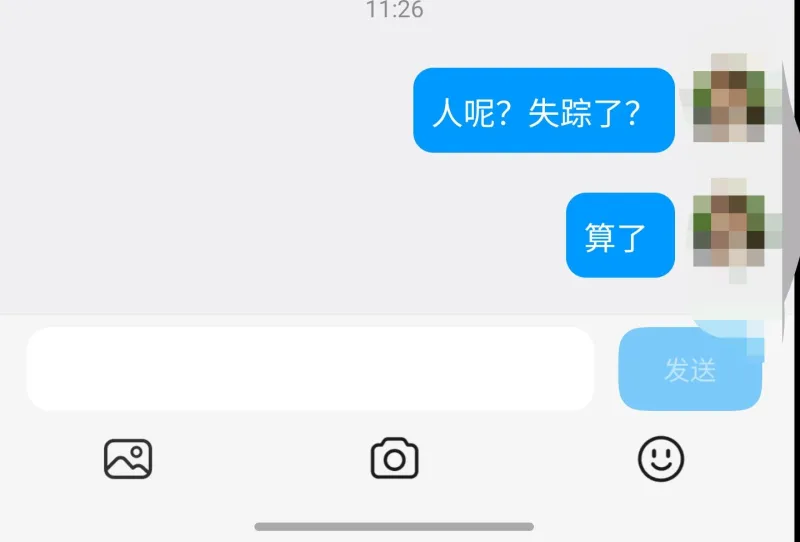Tap the message input field
This screenshot has height=542, width=800.
(310, 368)
